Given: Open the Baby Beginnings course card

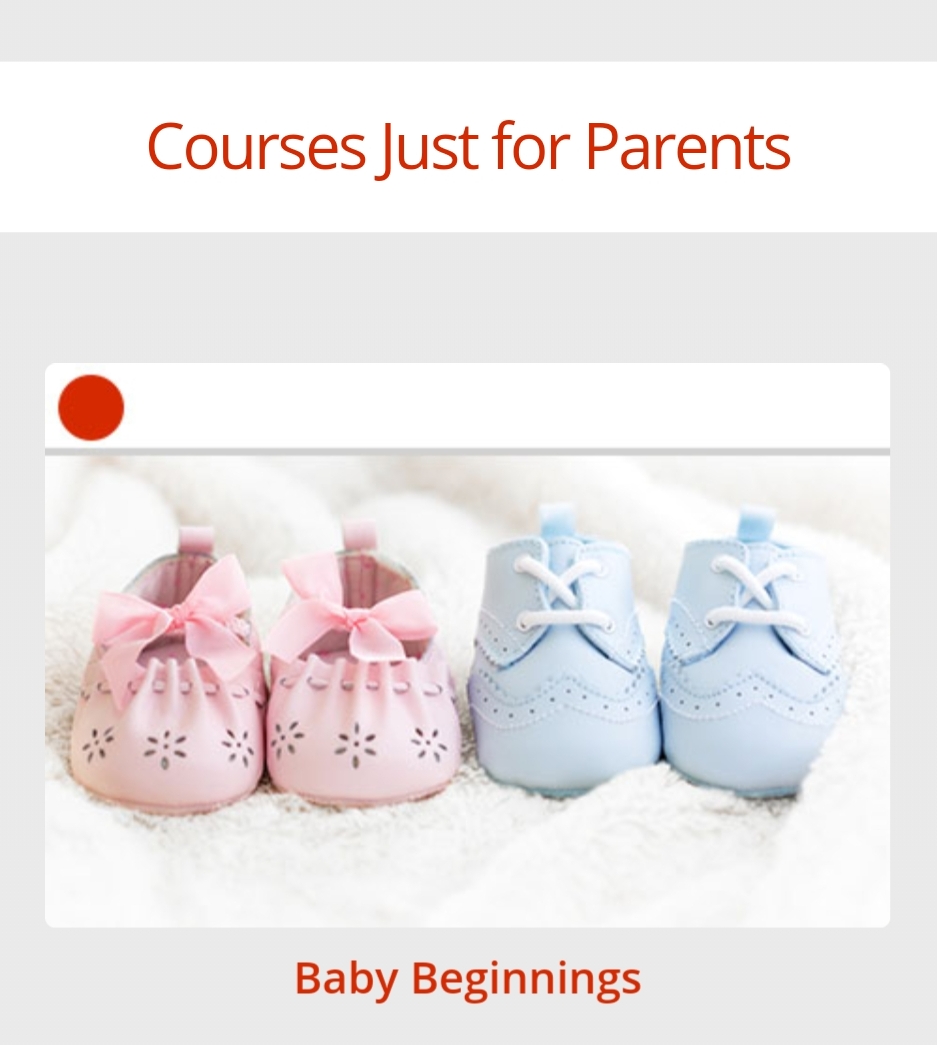Looking at the screenshot, I should pos(467,690).
